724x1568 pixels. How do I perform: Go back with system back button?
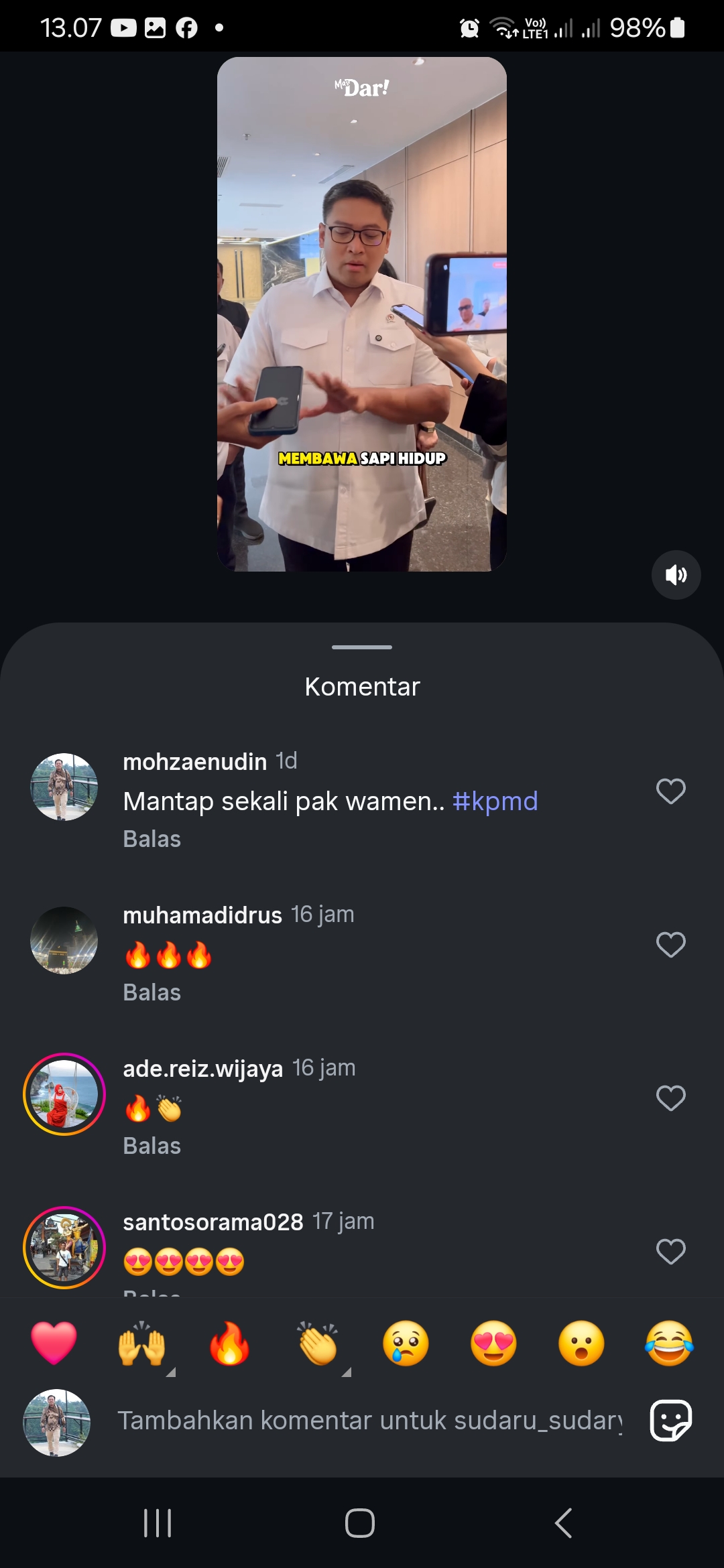coord(564,1523)
